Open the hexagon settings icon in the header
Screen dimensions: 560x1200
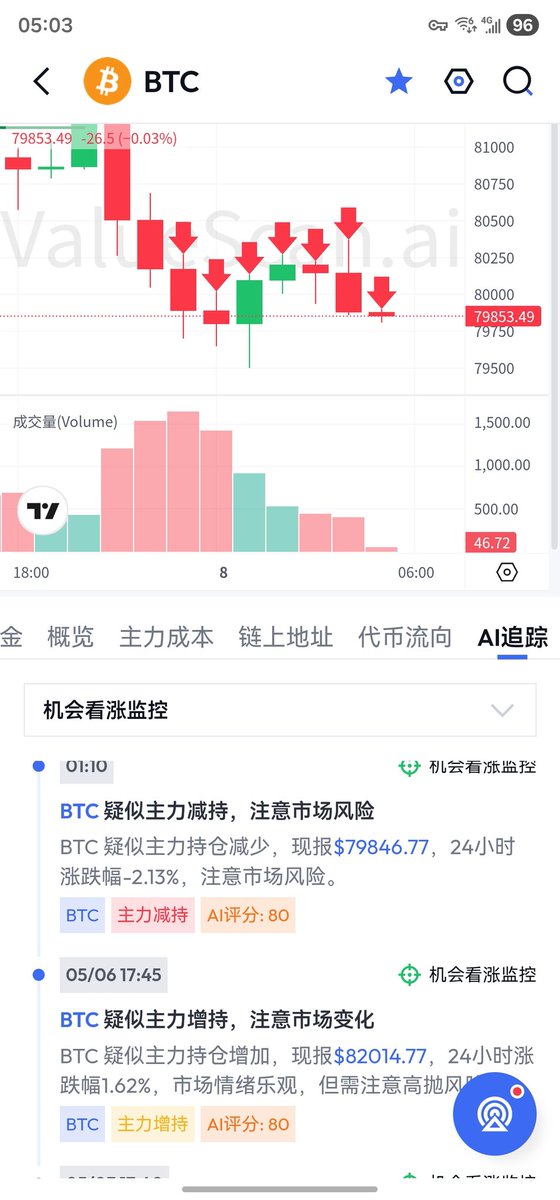pos(458,81)
